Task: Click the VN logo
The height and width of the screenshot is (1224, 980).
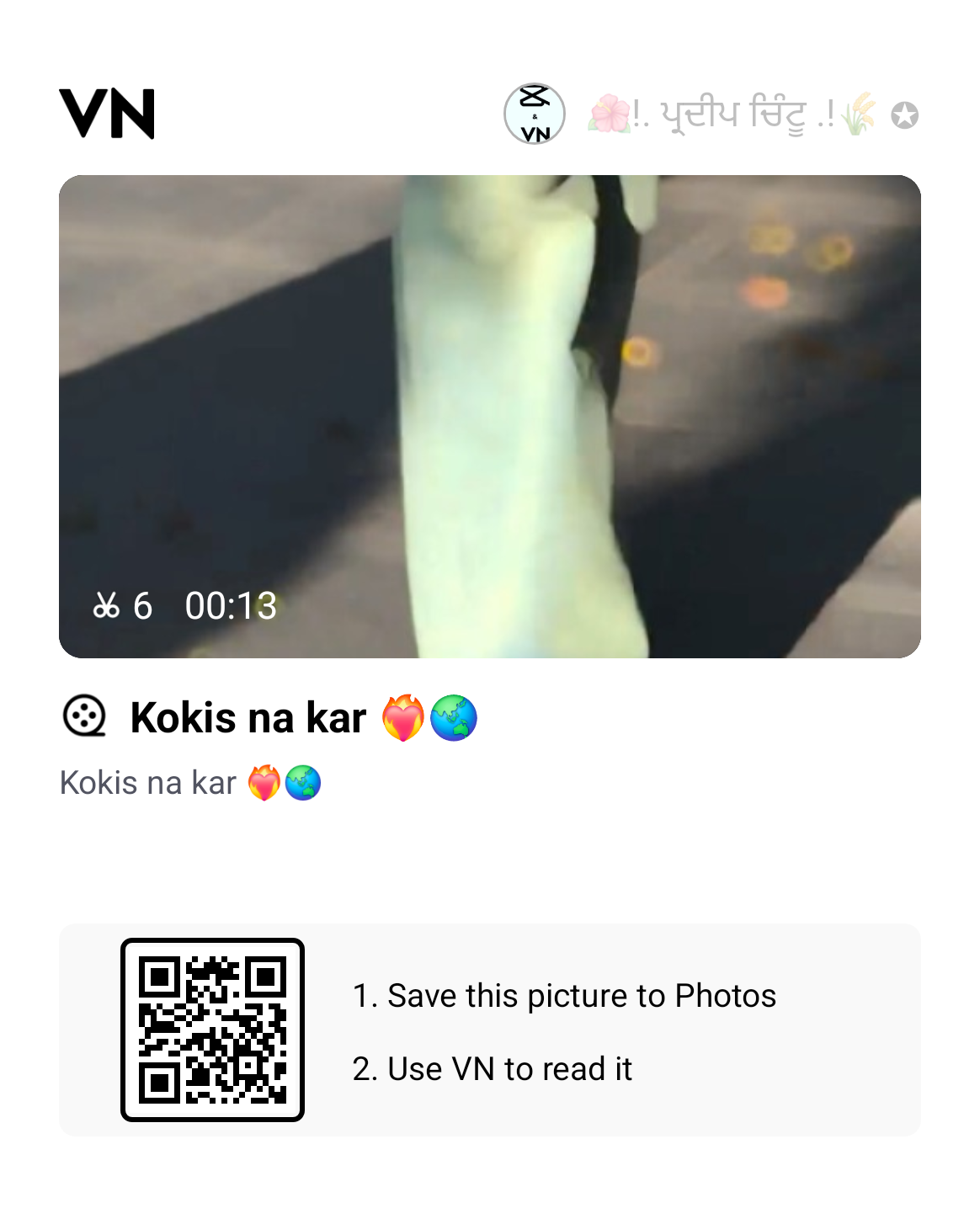Action: [109, 114]
